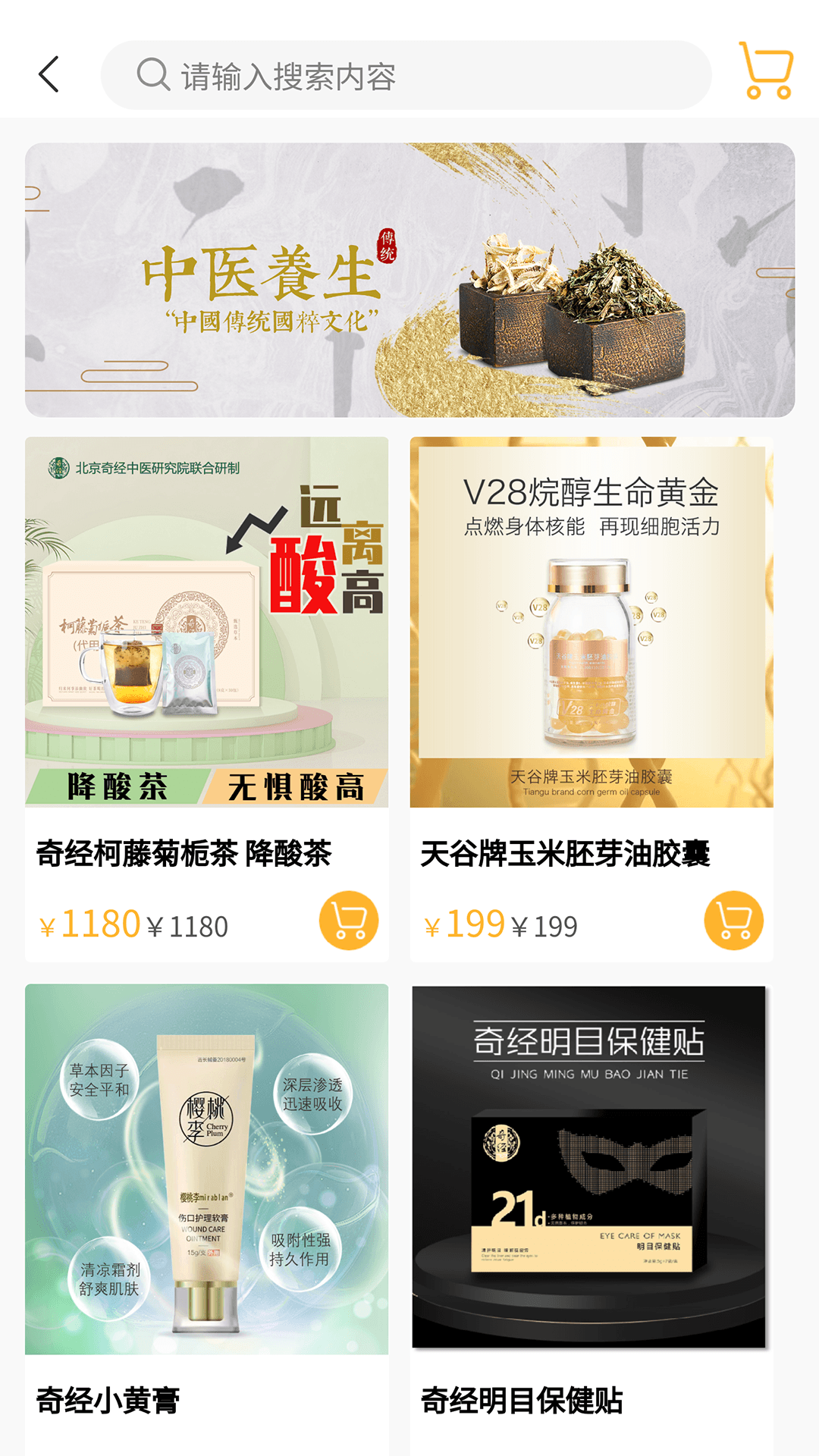The height and width of the screenshot is (1456, 819).
Task: Add 天谷牌玉米胚芽油胶囊 to the cart
Action: pyautogui.click(x=733, y=920)
